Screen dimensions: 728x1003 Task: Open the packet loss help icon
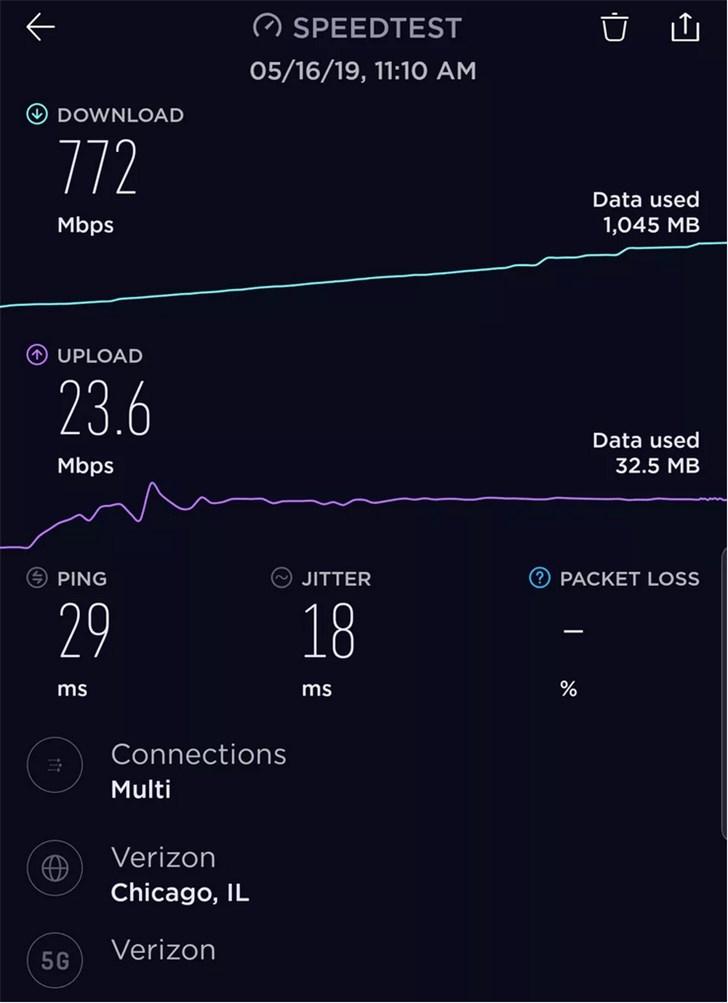coord(540,578)
